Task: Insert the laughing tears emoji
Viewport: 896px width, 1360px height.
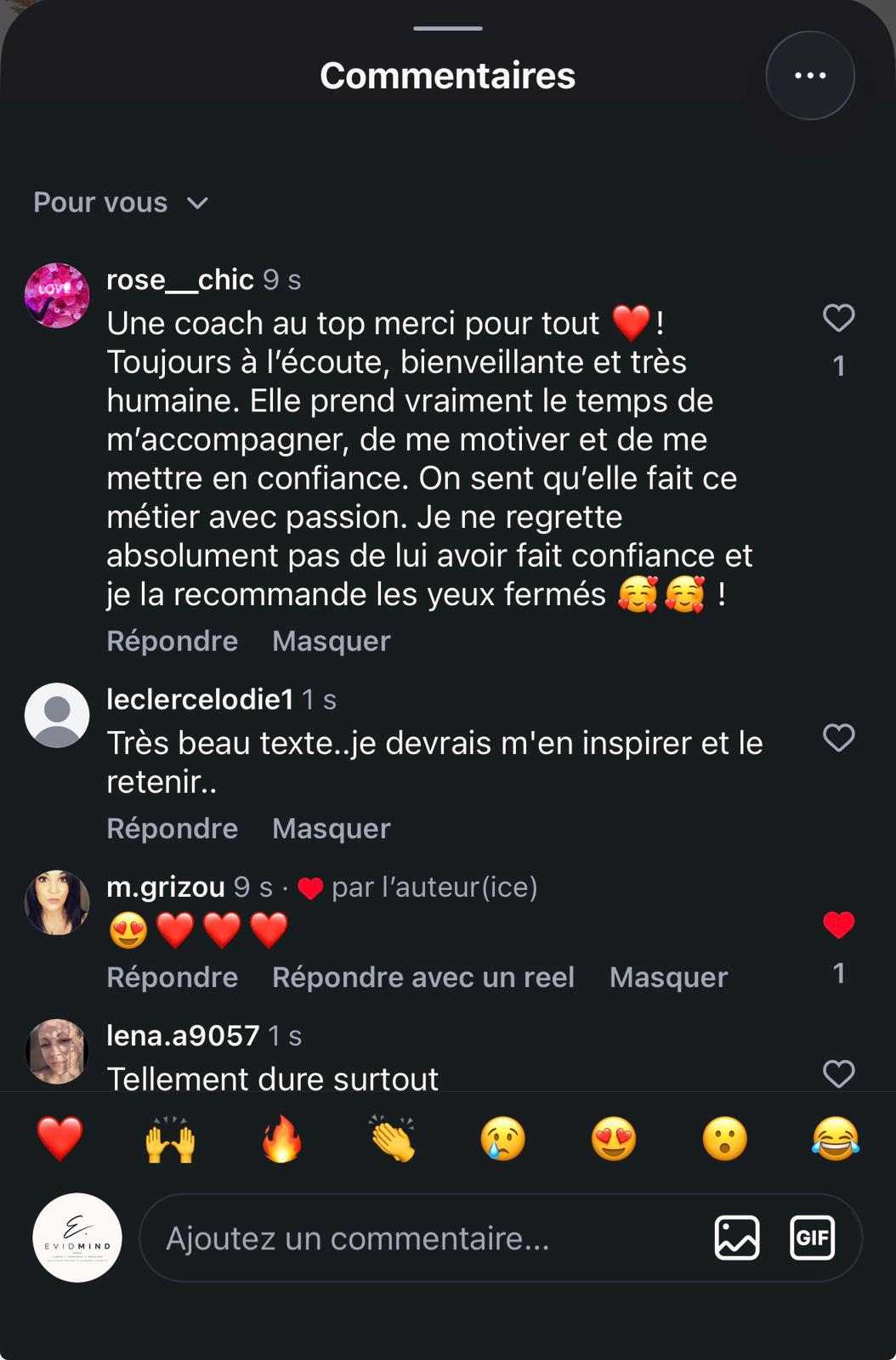Action: (836, 1139)
